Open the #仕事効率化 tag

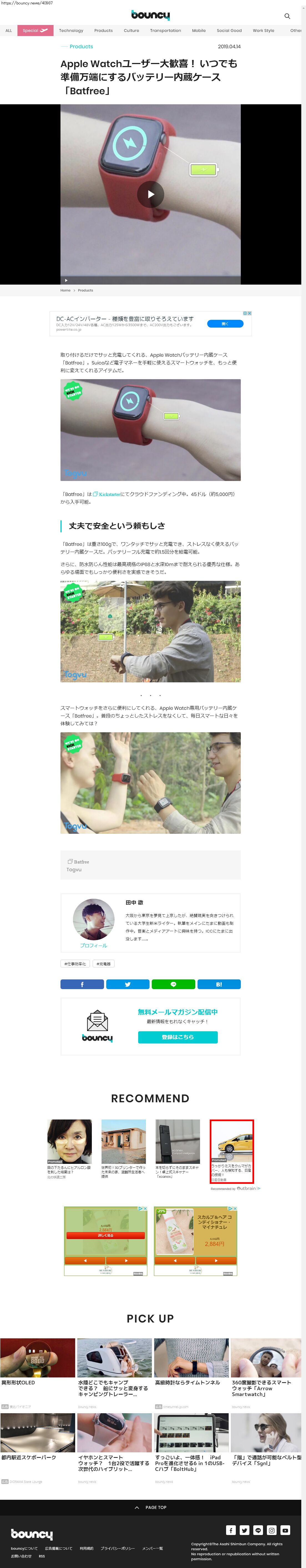75,964
